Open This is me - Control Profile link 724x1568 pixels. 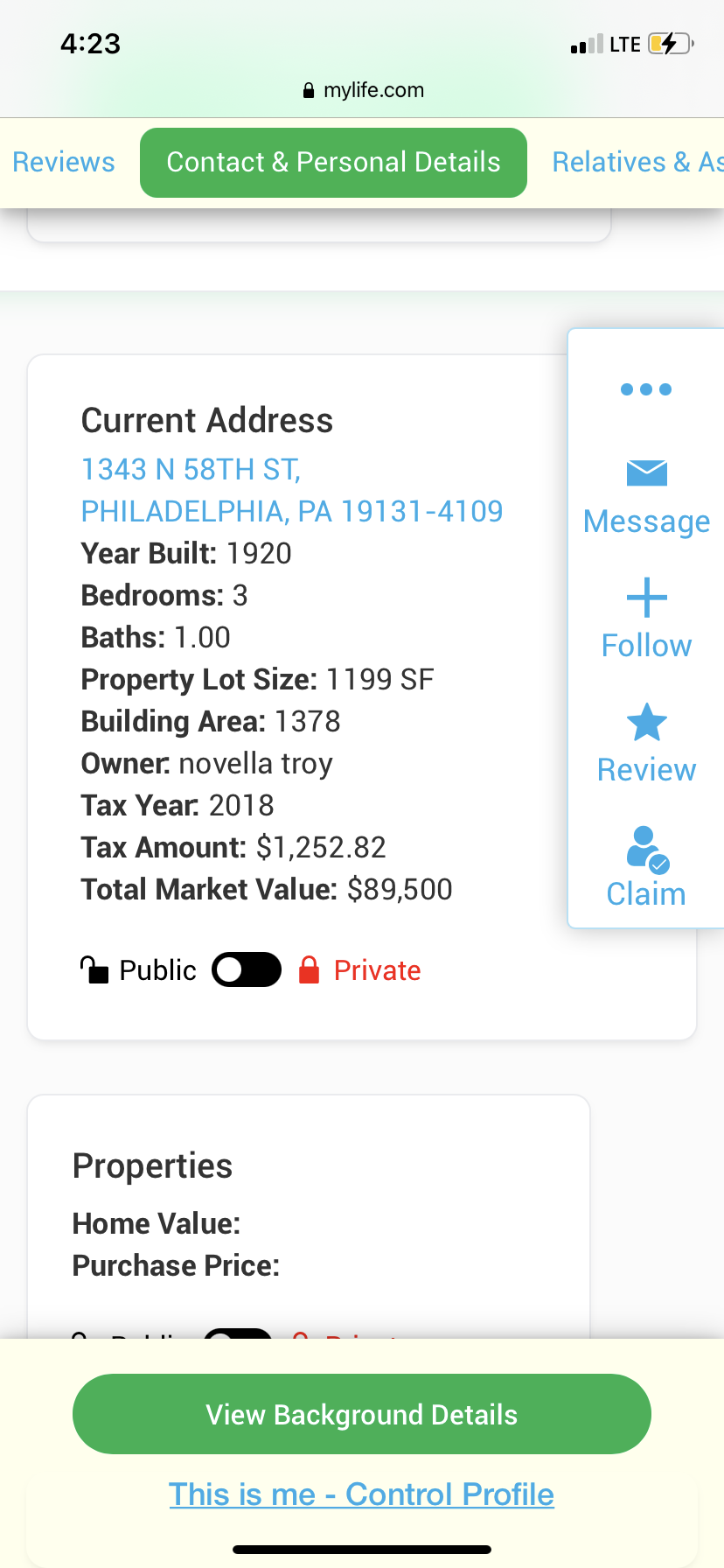click(x=361, y=1494)
